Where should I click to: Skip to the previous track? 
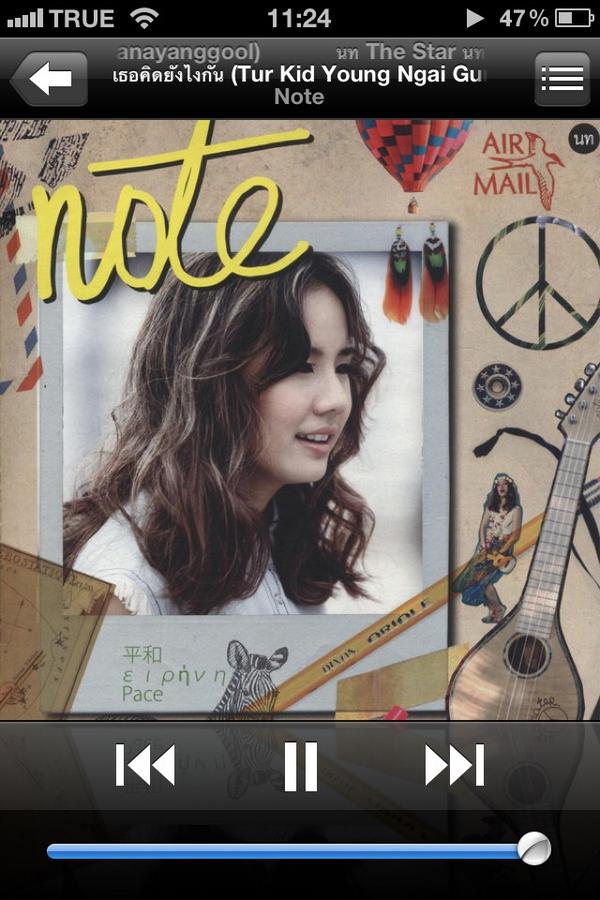tap(146, 765)
